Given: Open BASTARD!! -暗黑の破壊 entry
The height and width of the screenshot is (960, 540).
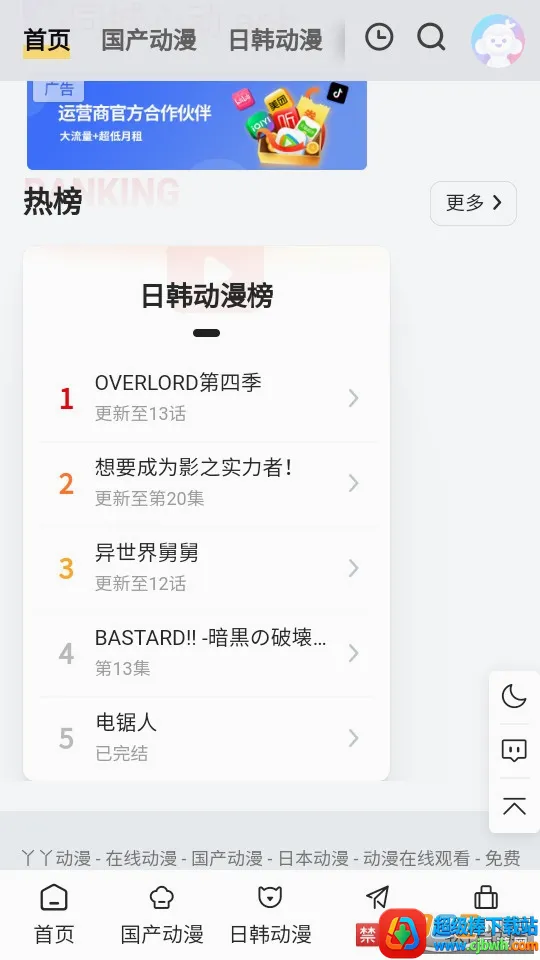Looking at the screenshot, I should 207,653.
